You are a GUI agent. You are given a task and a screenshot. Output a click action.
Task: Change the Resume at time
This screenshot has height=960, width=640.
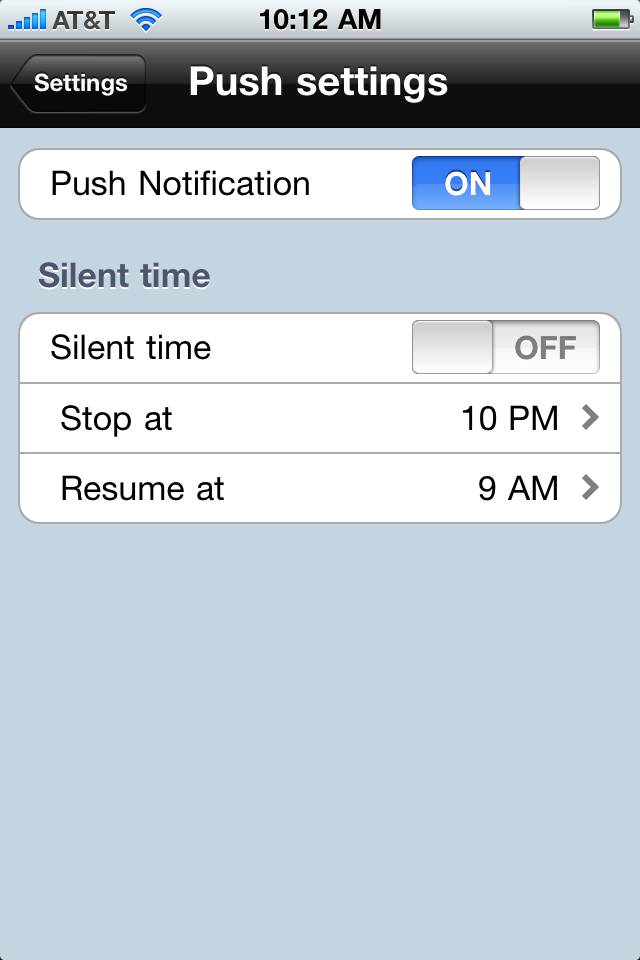(320, 488)
